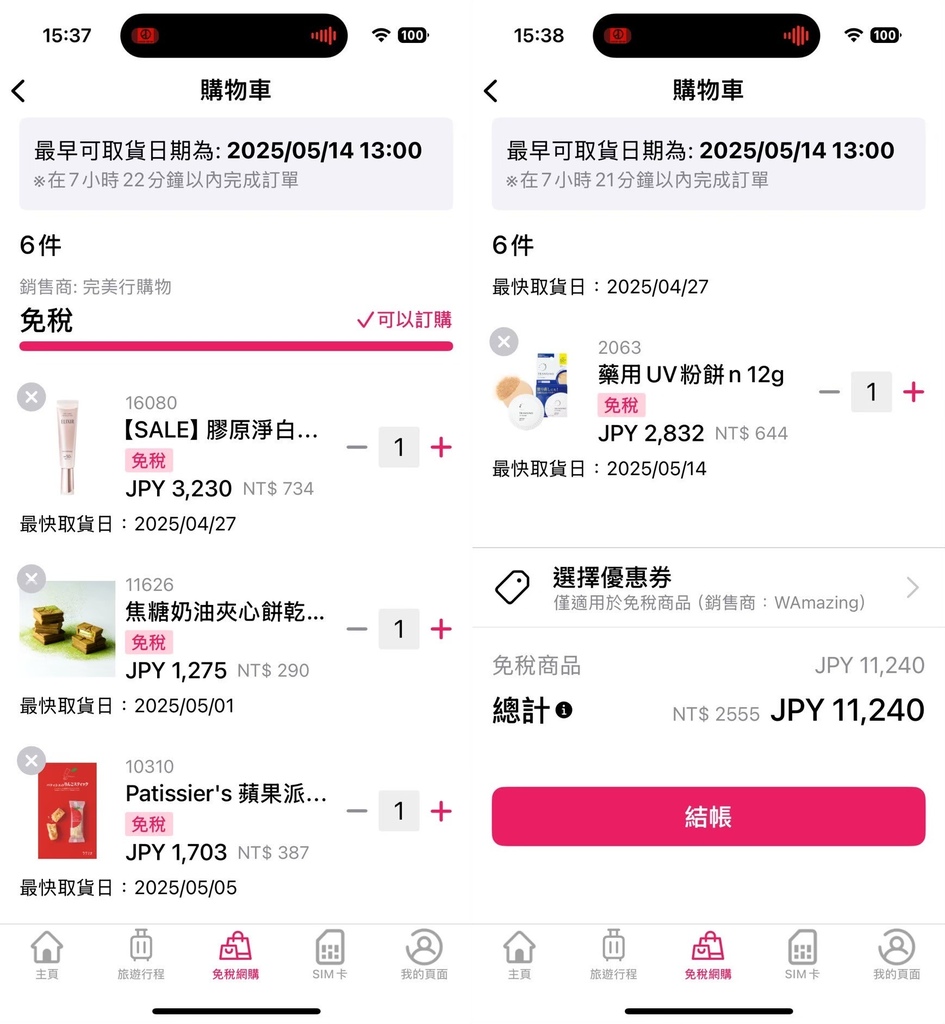Reduce quantity of 藥用UV粉餅 n 12g
The width and height of the screenshot is (945, 1024).
tap(829, 392)
